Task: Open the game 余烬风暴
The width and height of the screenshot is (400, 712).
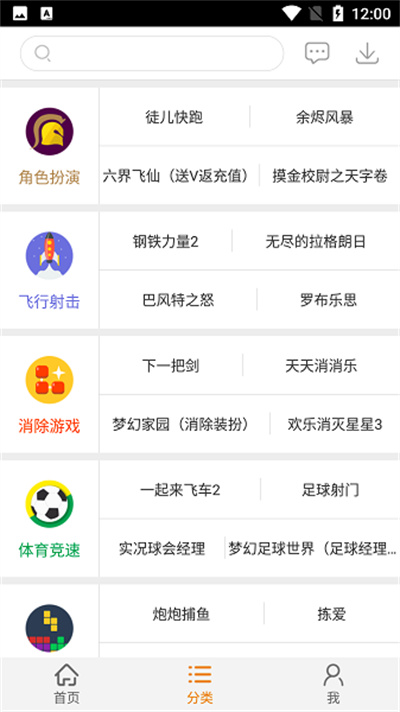Action: (325, 117)
